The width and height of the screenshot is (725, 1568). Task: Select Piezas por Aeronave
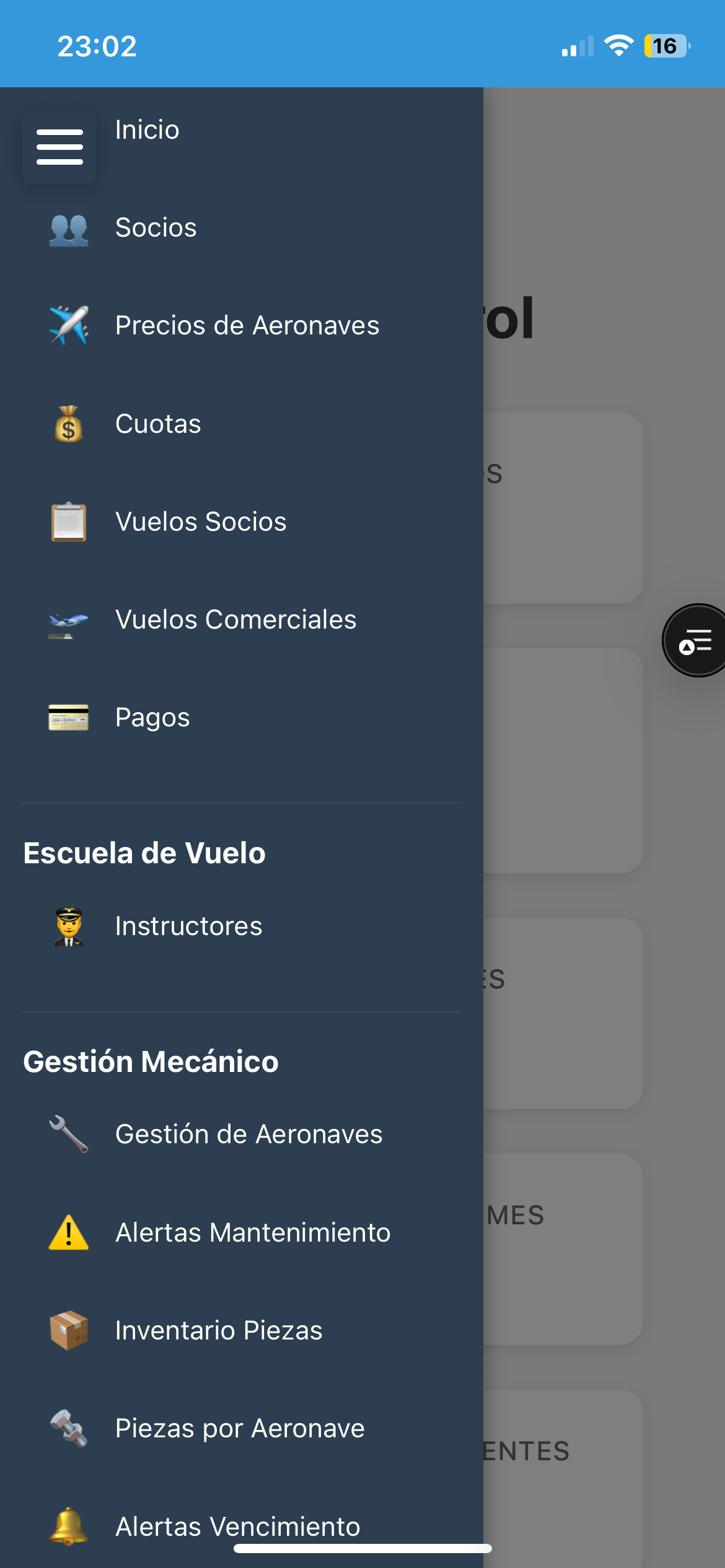pyautogui.click(x=240, y=1429)
